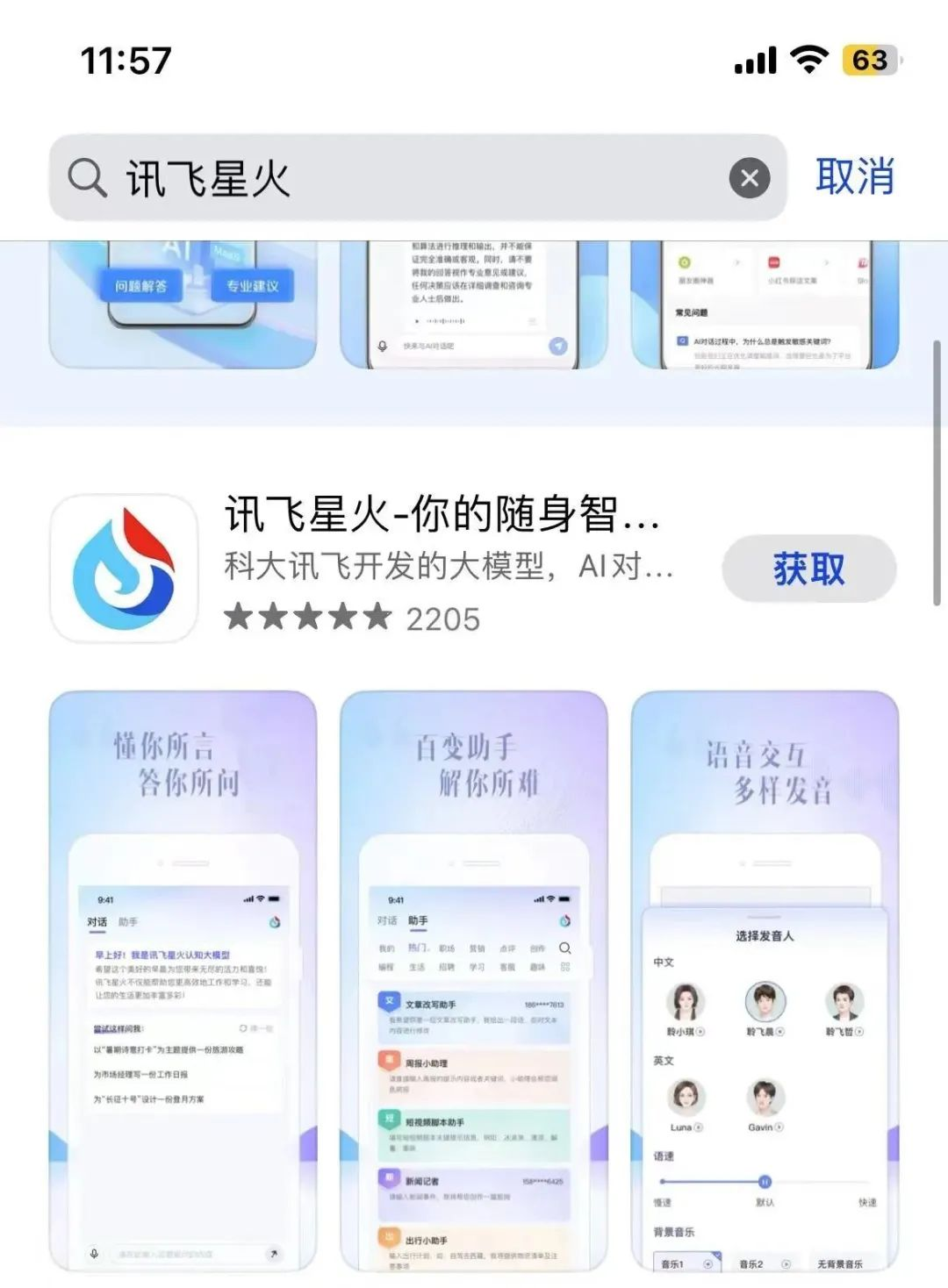Get the 讯飞星火 app with 获取
The height and width of the screenshot is (1288, 948).
pos(808,569)
